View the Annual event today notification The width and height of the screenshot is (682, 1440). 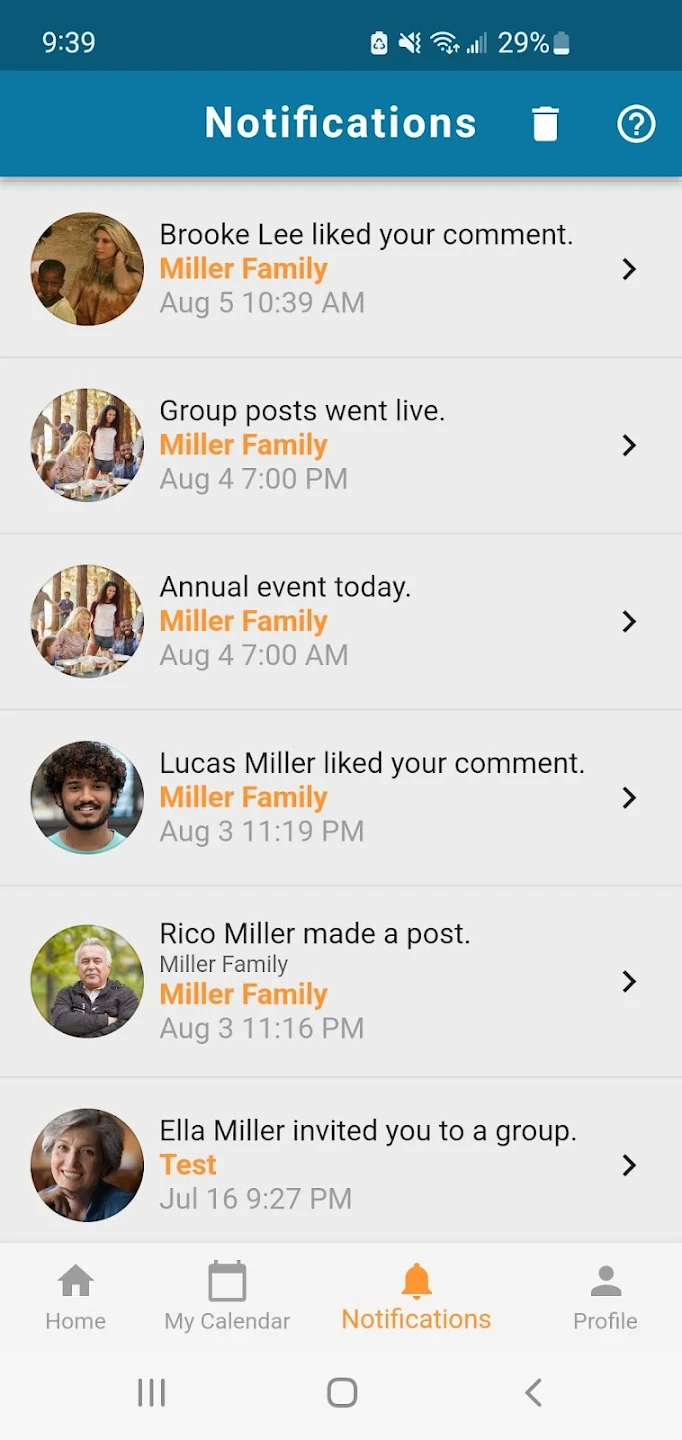point(341,621)
